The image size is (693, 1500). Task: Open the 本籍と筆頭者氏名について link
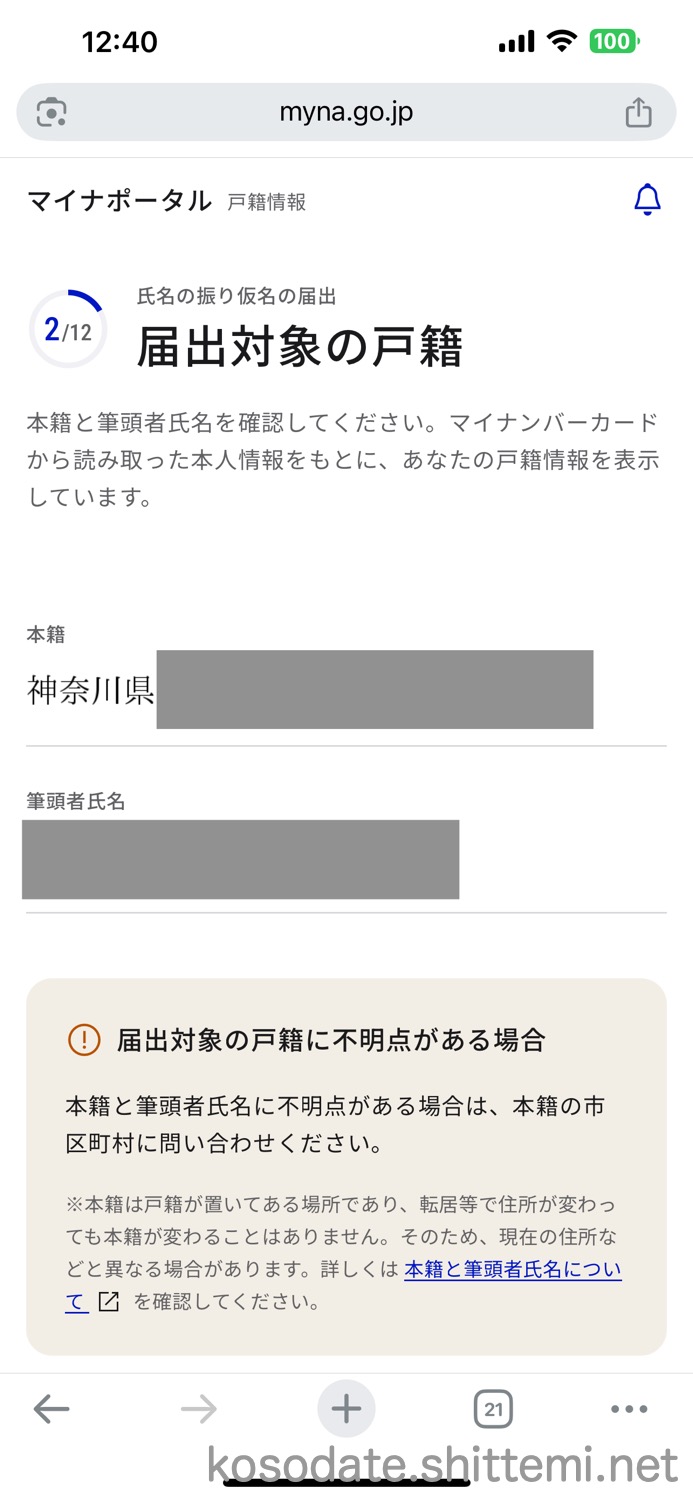click(512, 1270)
